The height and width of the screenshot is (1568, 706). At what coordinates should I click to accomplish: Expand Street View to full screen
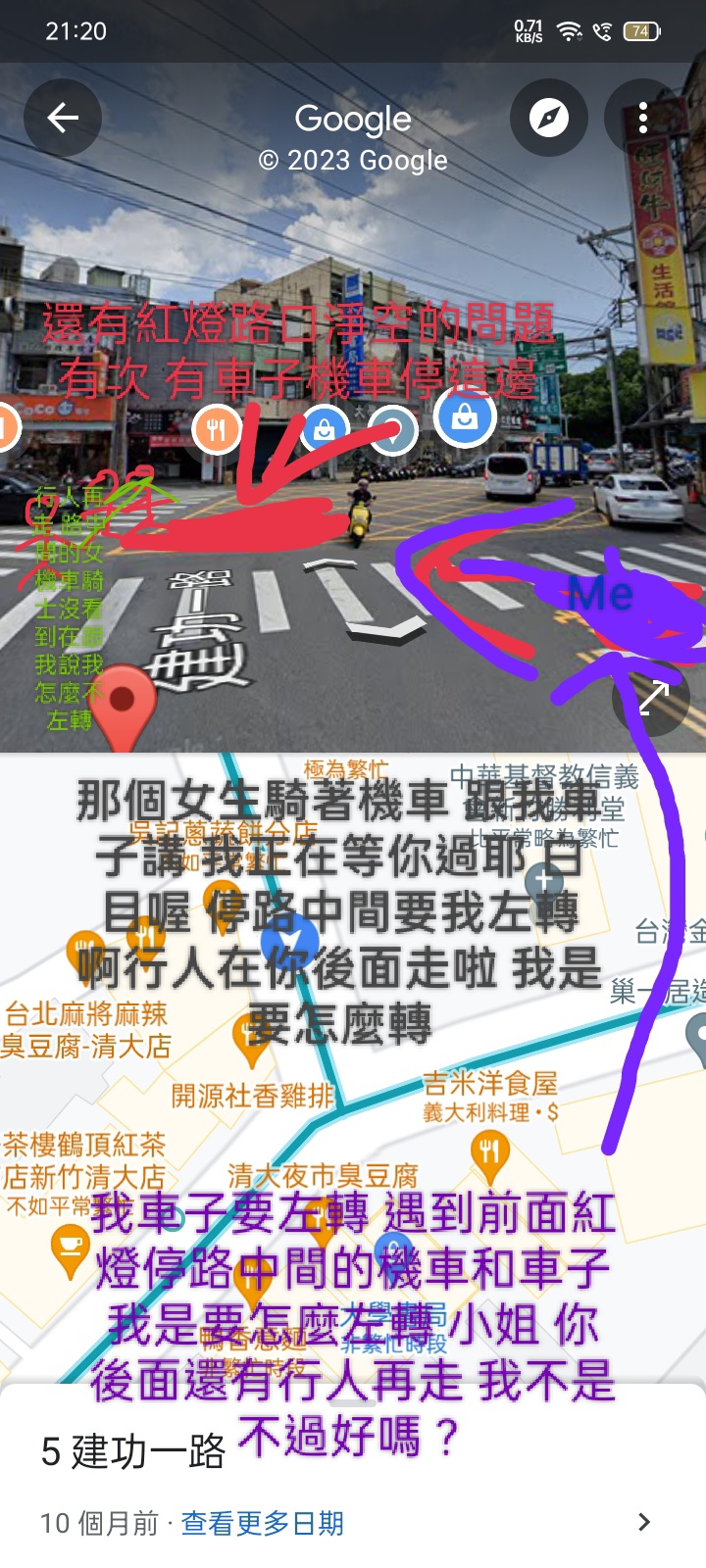click(652, 699)
